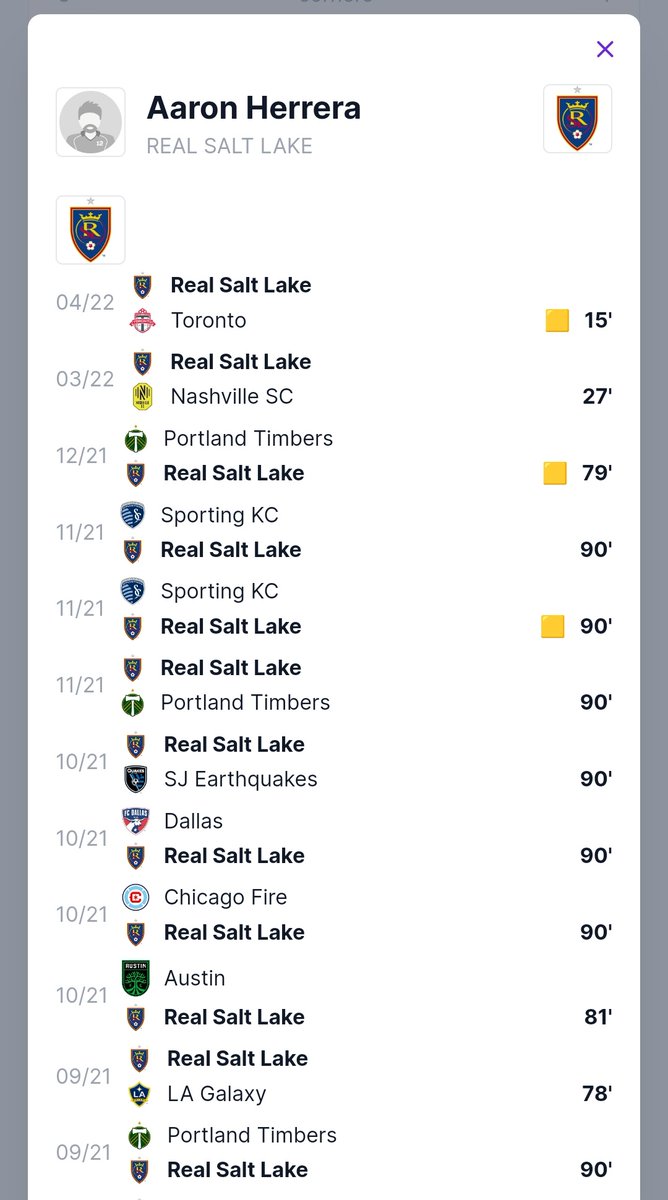Select the Real Salt Lake crest filter below the name
The height and width of the screenshot is (1200, 668).
pyautogui.click(x=91, y=230)
